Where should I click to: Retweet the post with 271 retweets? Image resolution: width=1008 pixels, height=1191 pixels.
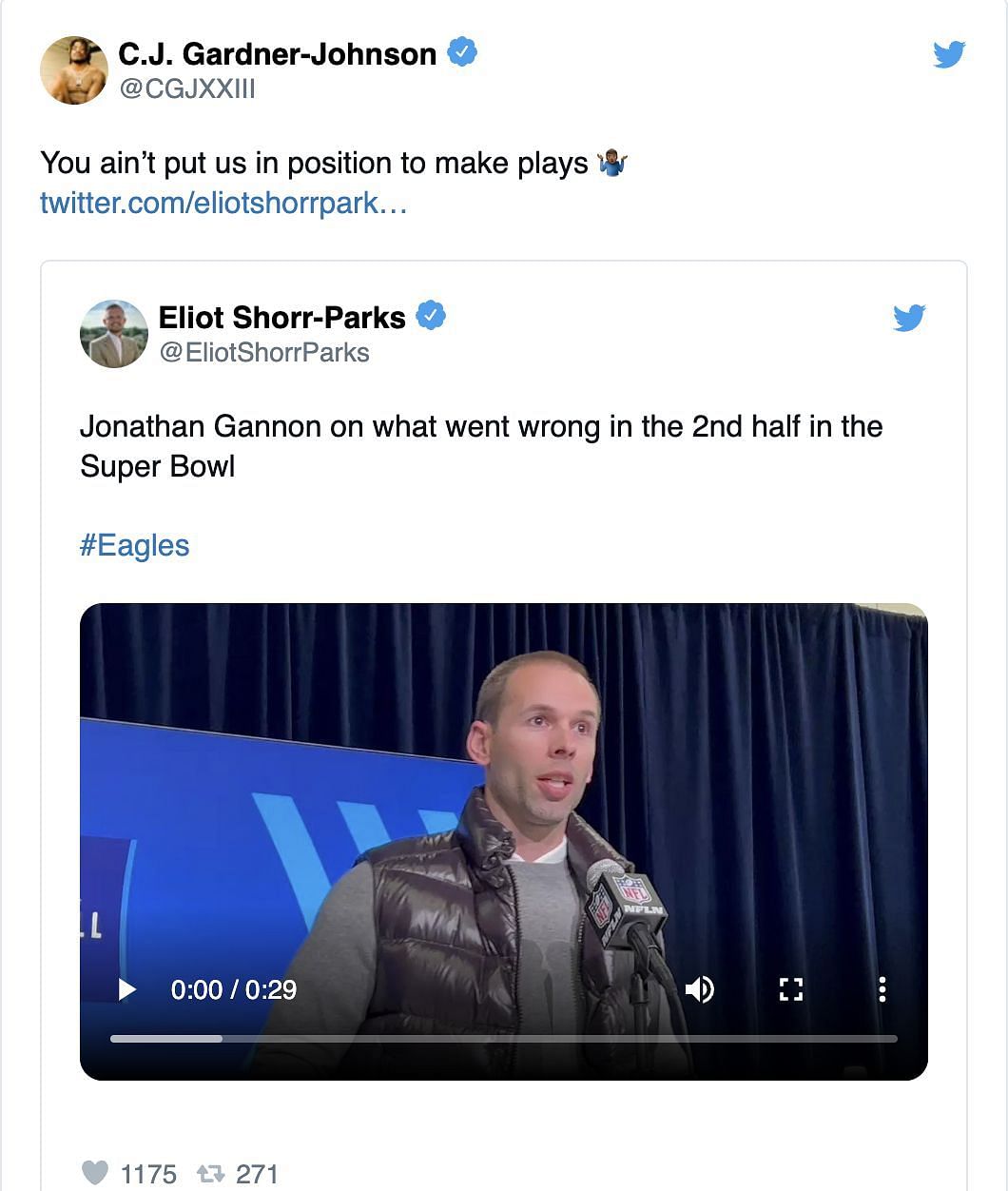click(x=210, y=1174)
